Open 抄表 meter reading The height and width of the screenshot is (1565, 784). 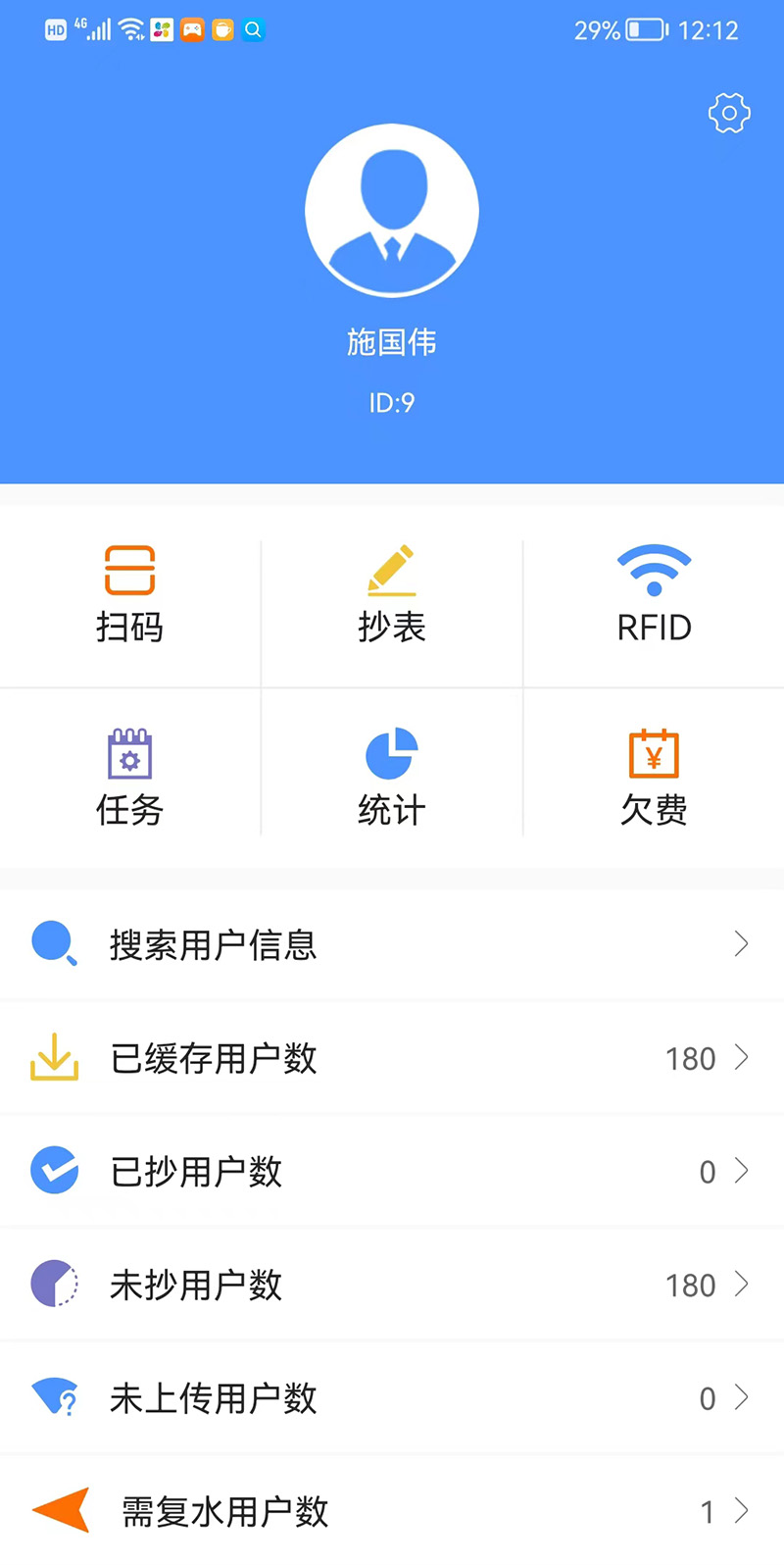click(392, 595)
